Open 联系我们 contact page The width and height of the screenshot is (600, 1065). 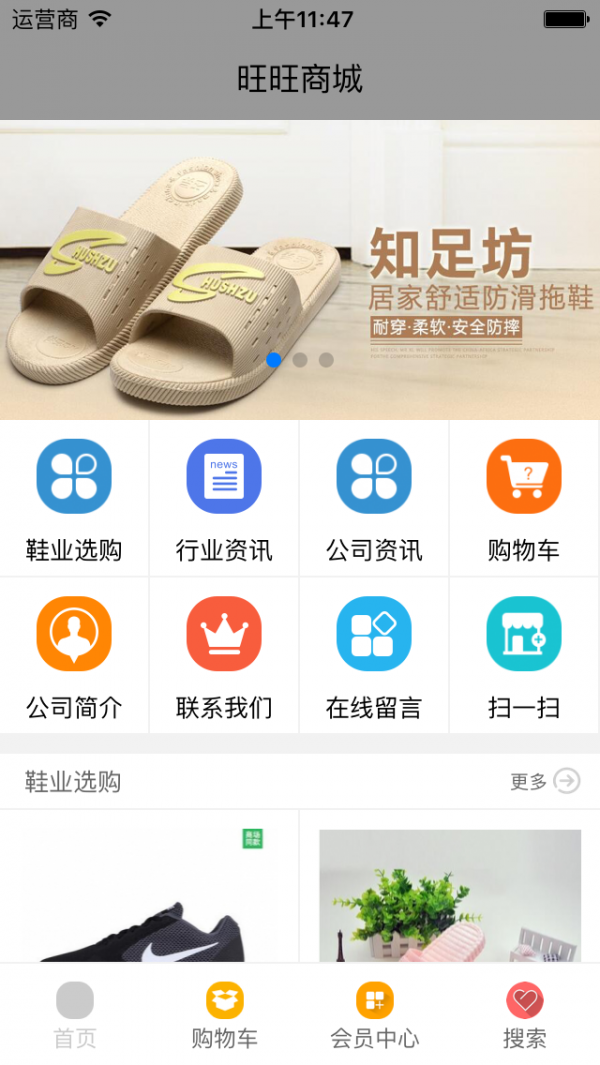224,655
